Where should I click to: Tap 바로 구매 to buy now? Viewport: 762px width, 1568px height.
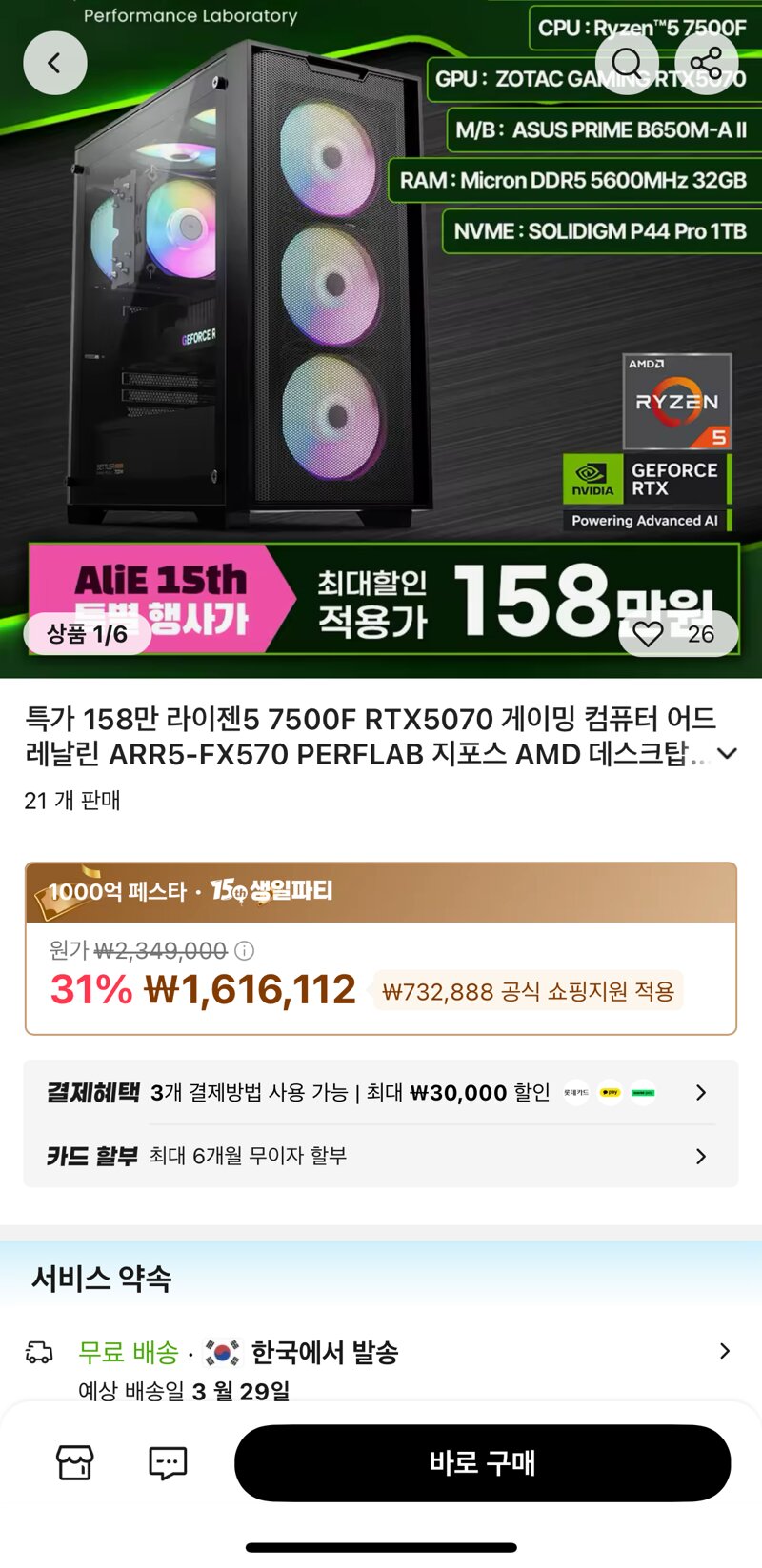tap(483, 1462)
